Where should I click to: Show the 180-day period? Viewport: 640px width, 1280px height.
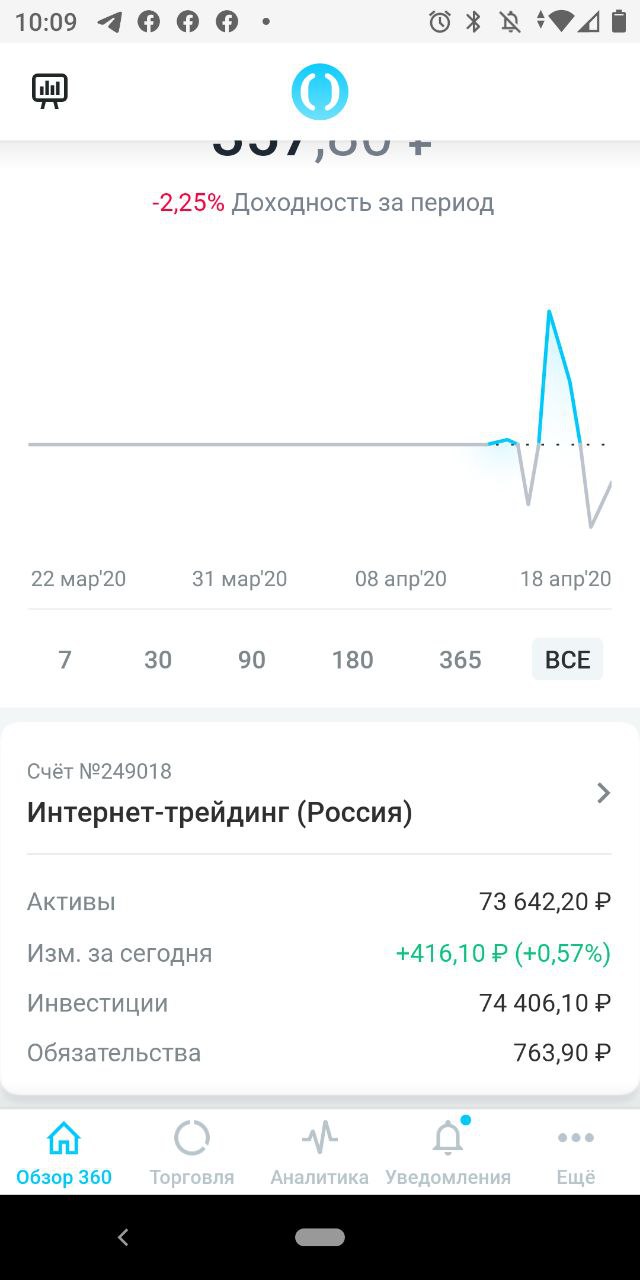[353, 660]
